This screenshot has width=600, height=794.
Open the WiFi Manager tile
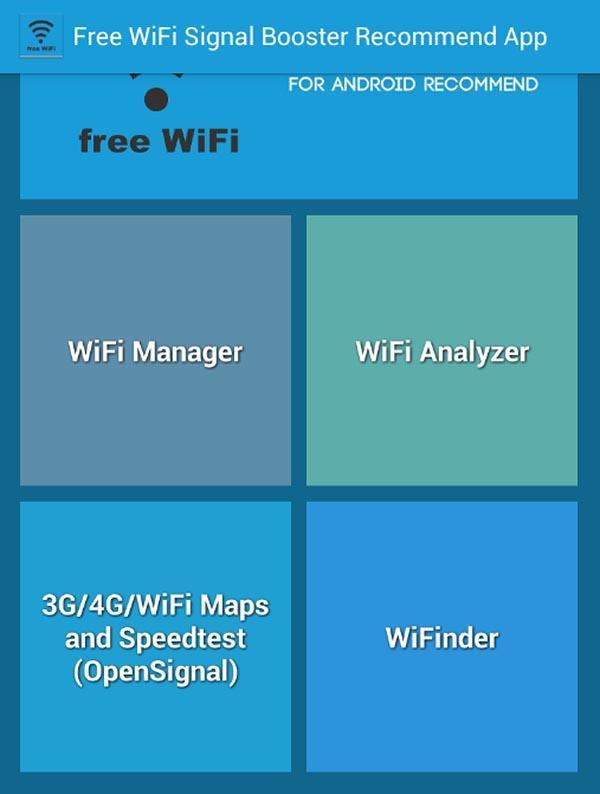tap(155, 351)
